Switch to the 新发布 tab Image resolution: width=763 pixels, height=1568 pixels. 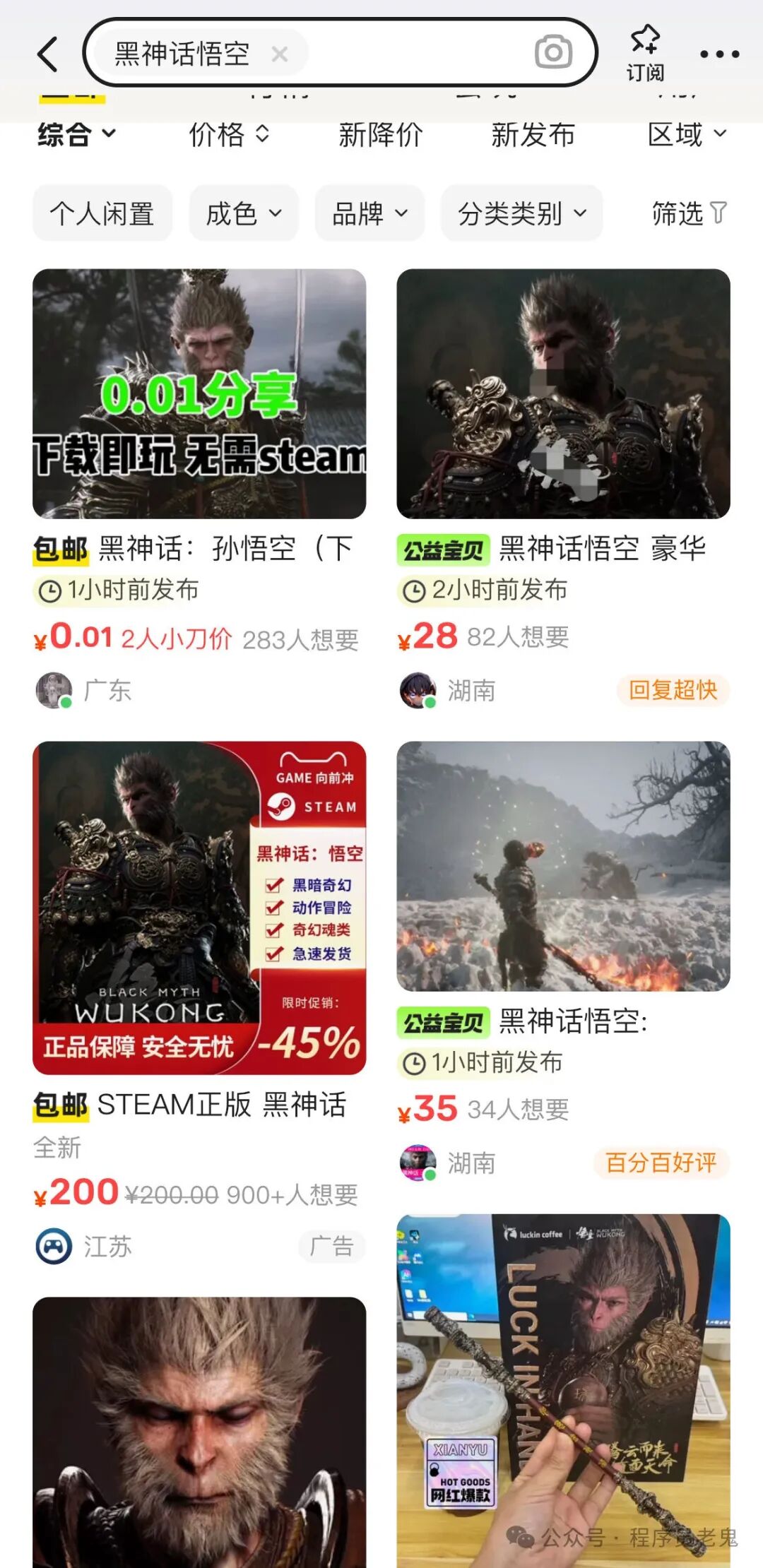coord(533,134)
